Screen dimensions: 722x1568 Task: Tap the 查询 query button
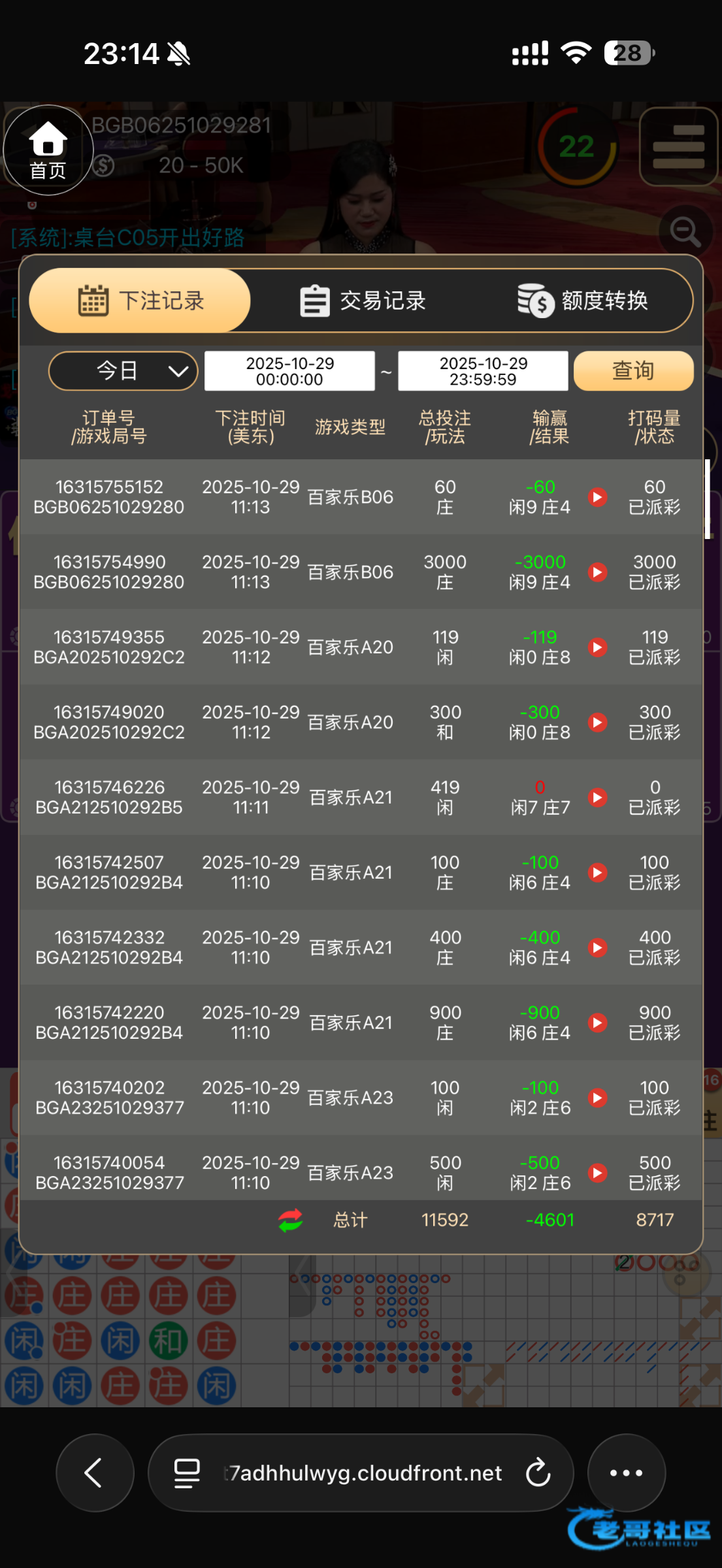(632, 371)
